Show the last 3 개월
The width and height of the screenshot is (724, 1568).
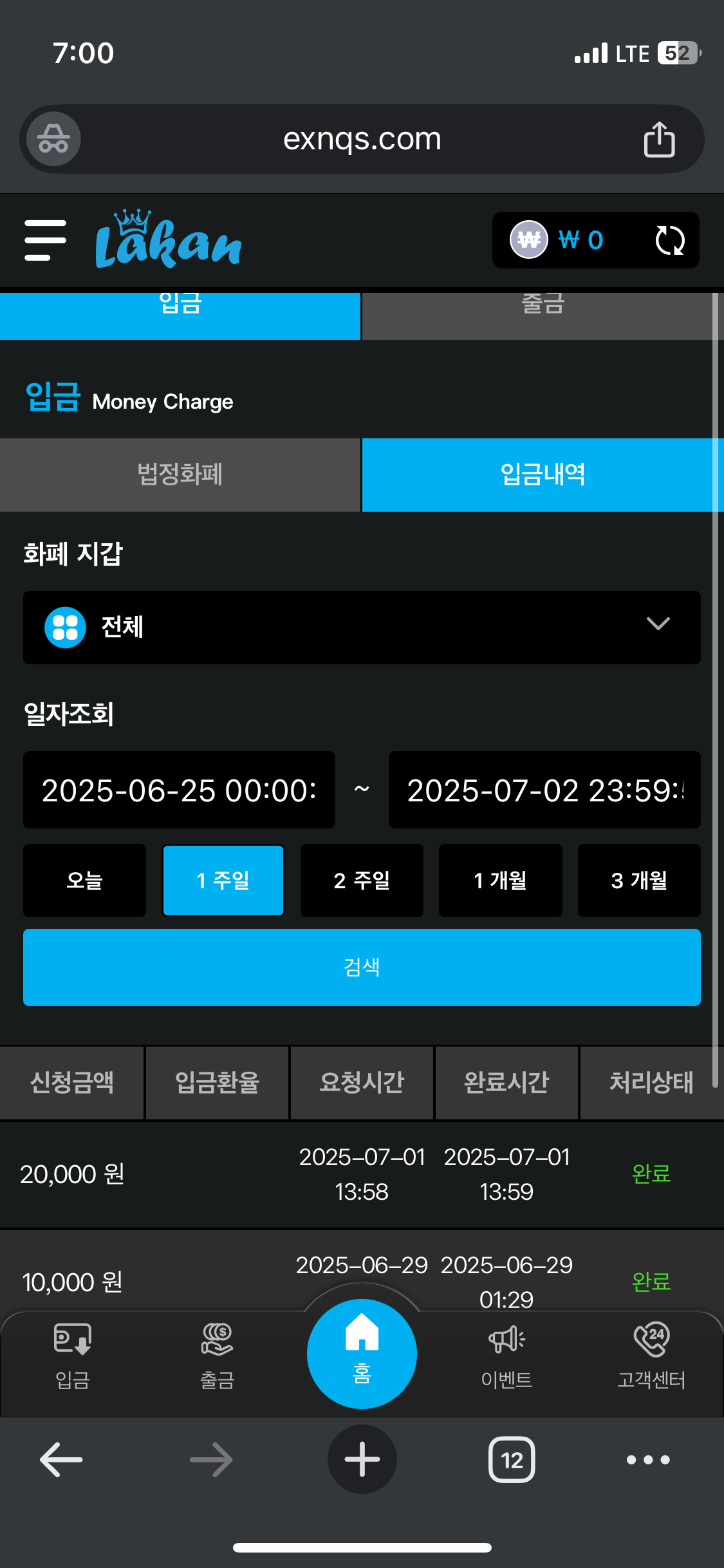[639, 880]
